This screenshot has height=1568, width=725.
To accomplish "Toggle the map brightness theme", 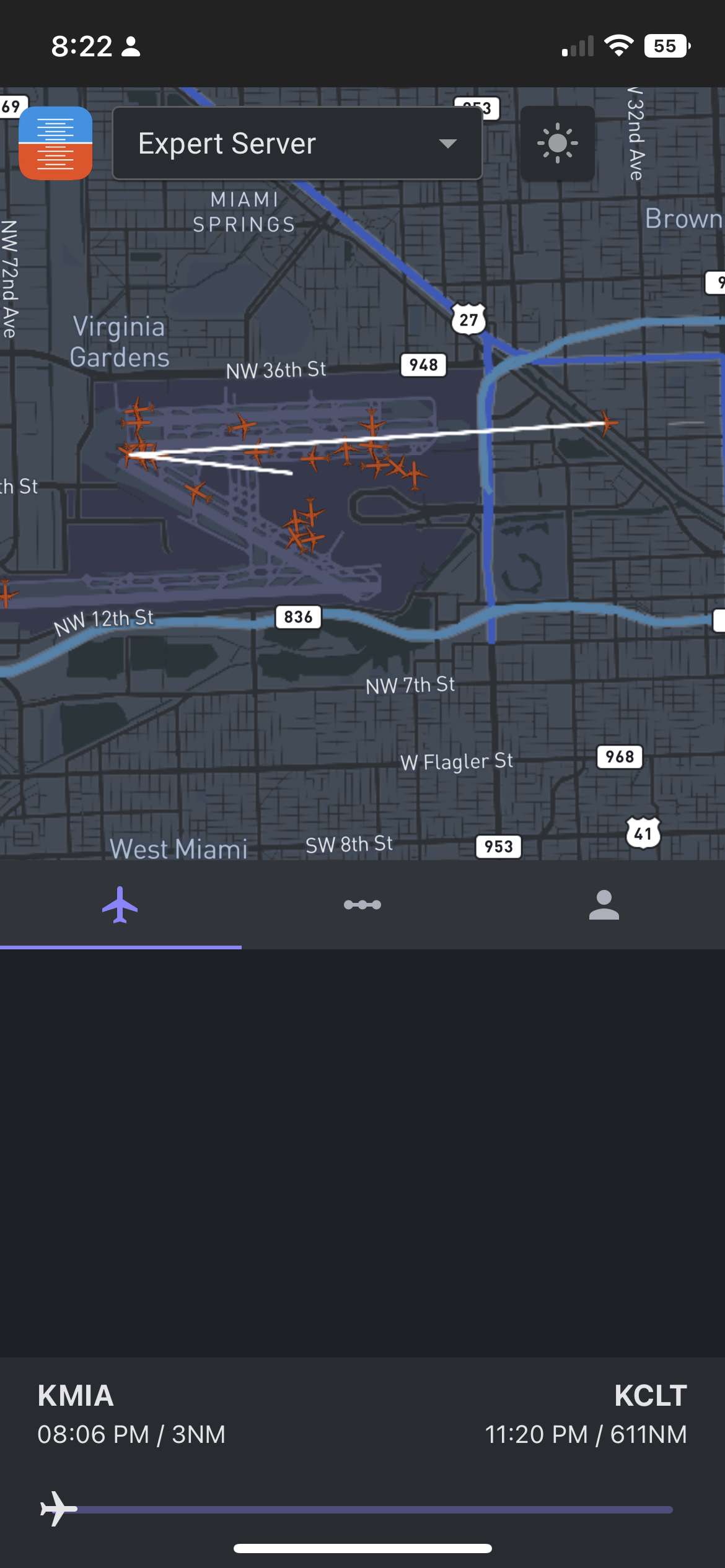I will [557, 144].
